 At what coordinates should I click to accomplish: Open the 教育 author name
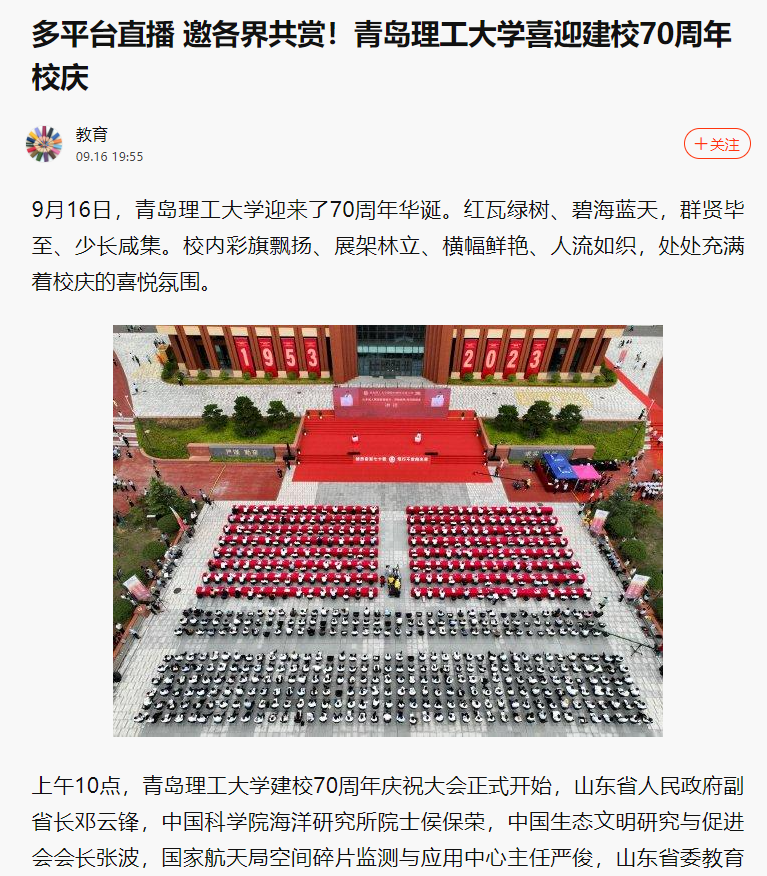tap(92, 134)
